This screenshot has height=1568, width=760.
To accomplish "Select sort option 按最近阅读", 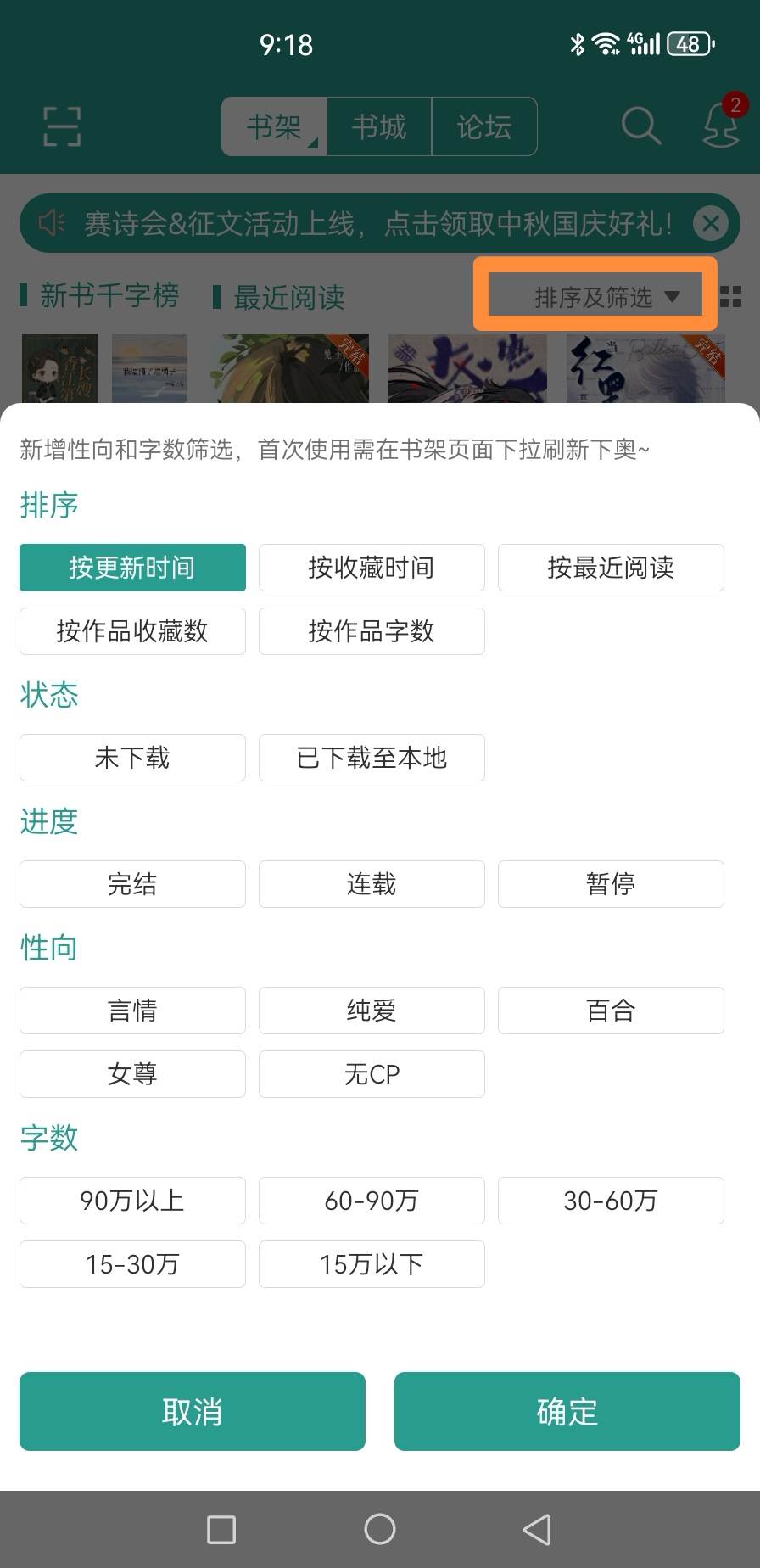I will click(x=611, y=568).
